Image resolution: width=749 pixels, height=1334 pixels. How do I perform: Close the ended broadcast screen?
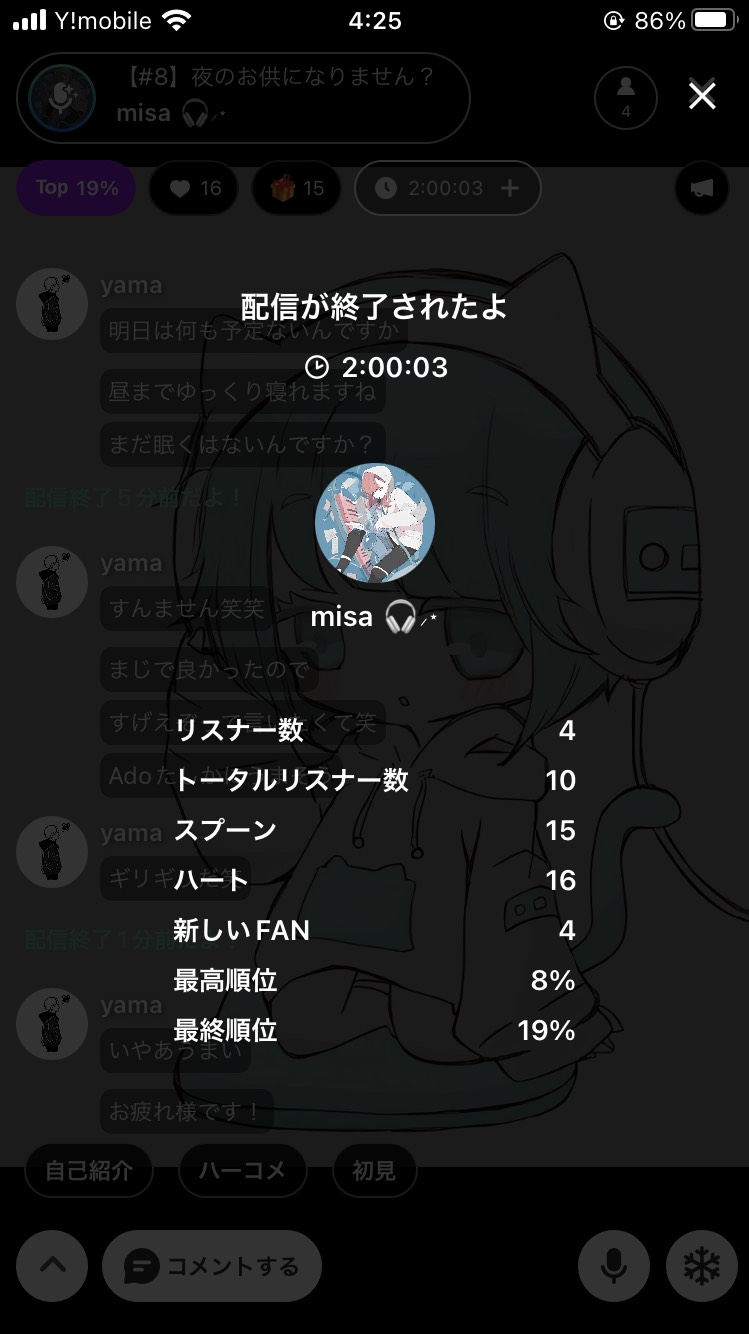click(x=702, y=96)
